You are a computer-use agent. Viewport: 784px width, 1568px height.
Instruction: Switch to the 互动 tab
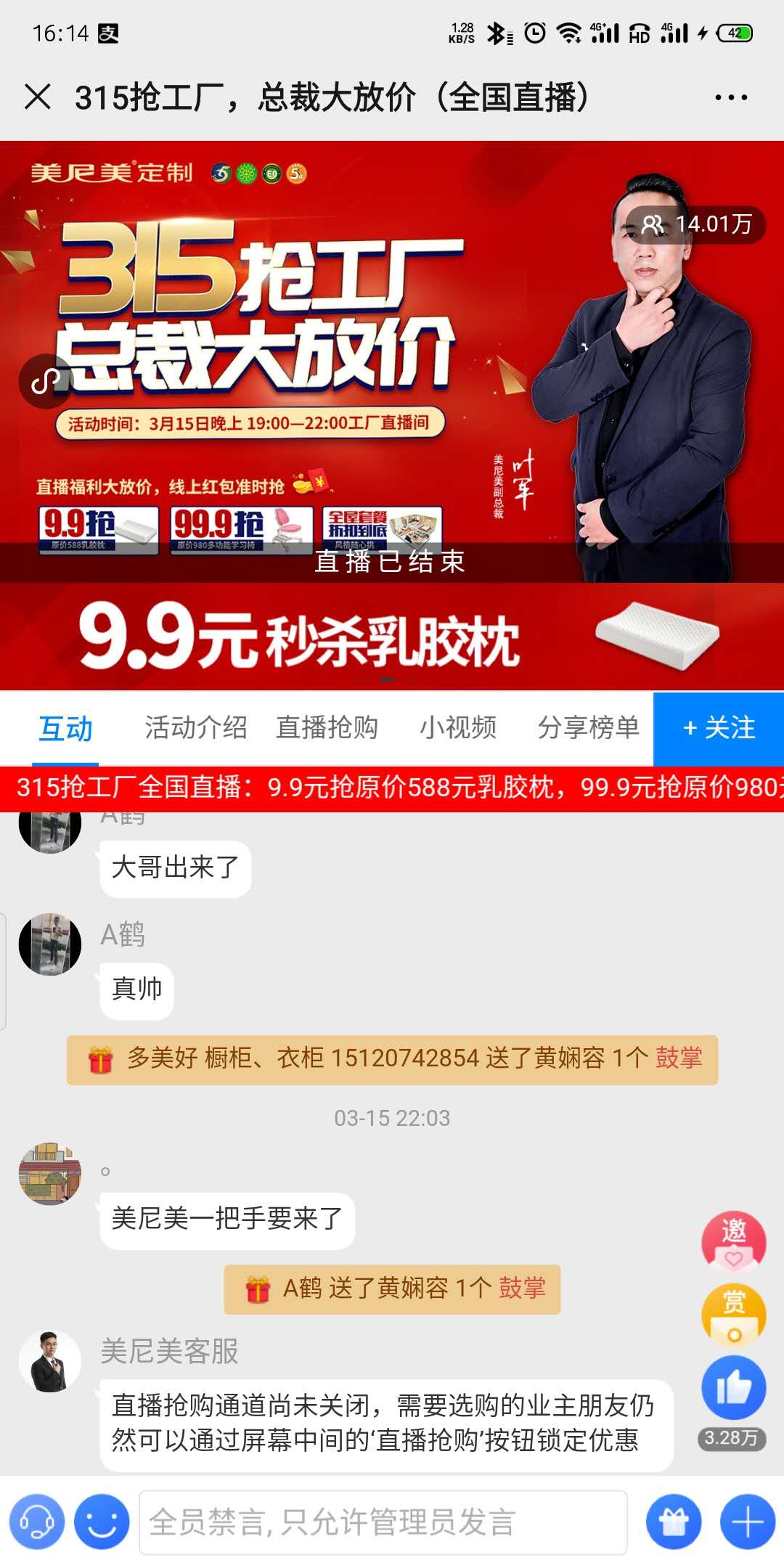[x=65, y=728]
